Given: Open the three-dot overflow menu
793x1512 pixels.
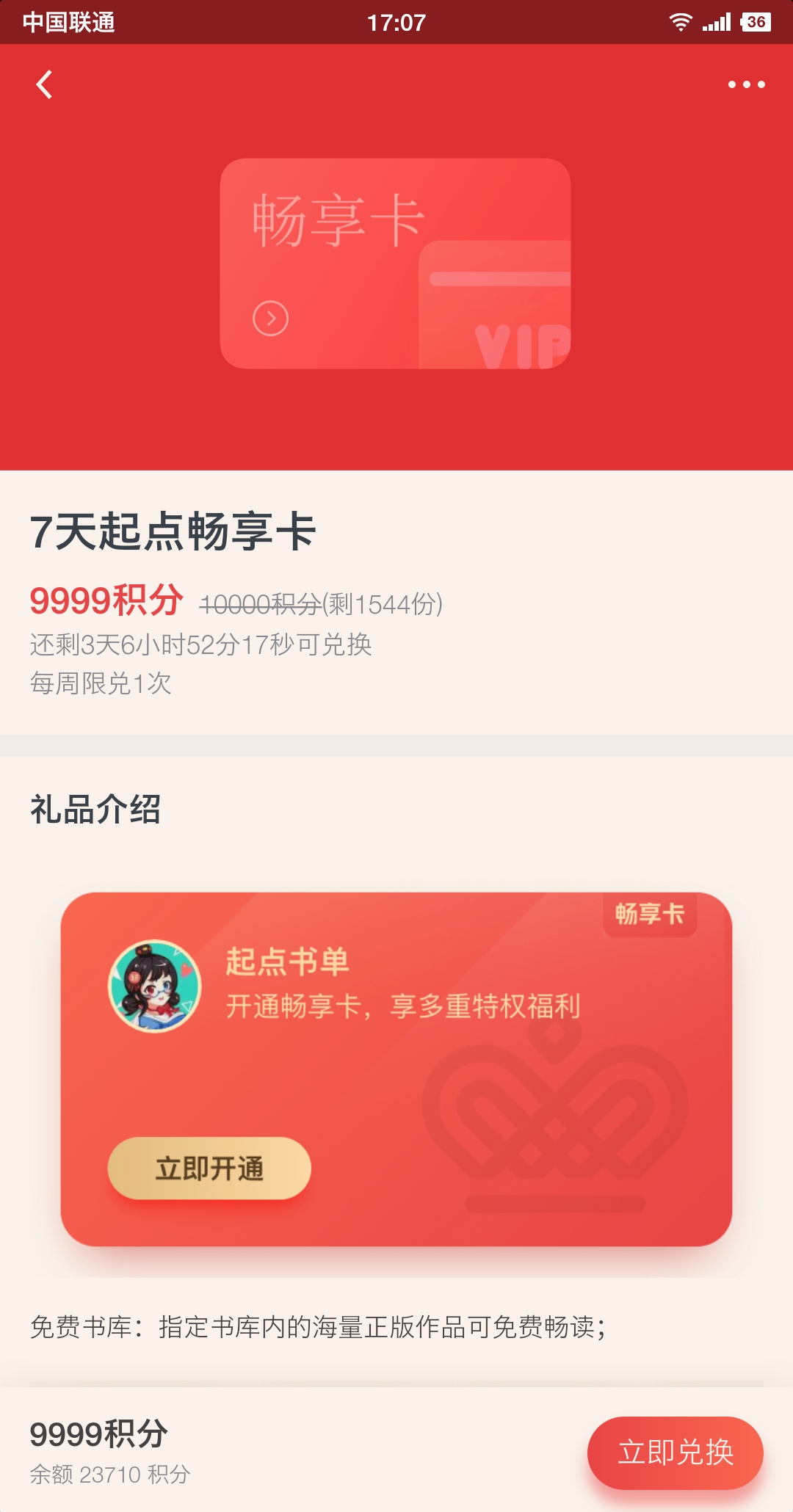Looking at the screenshot, I should pyautogui.click(x=746, y=84).
